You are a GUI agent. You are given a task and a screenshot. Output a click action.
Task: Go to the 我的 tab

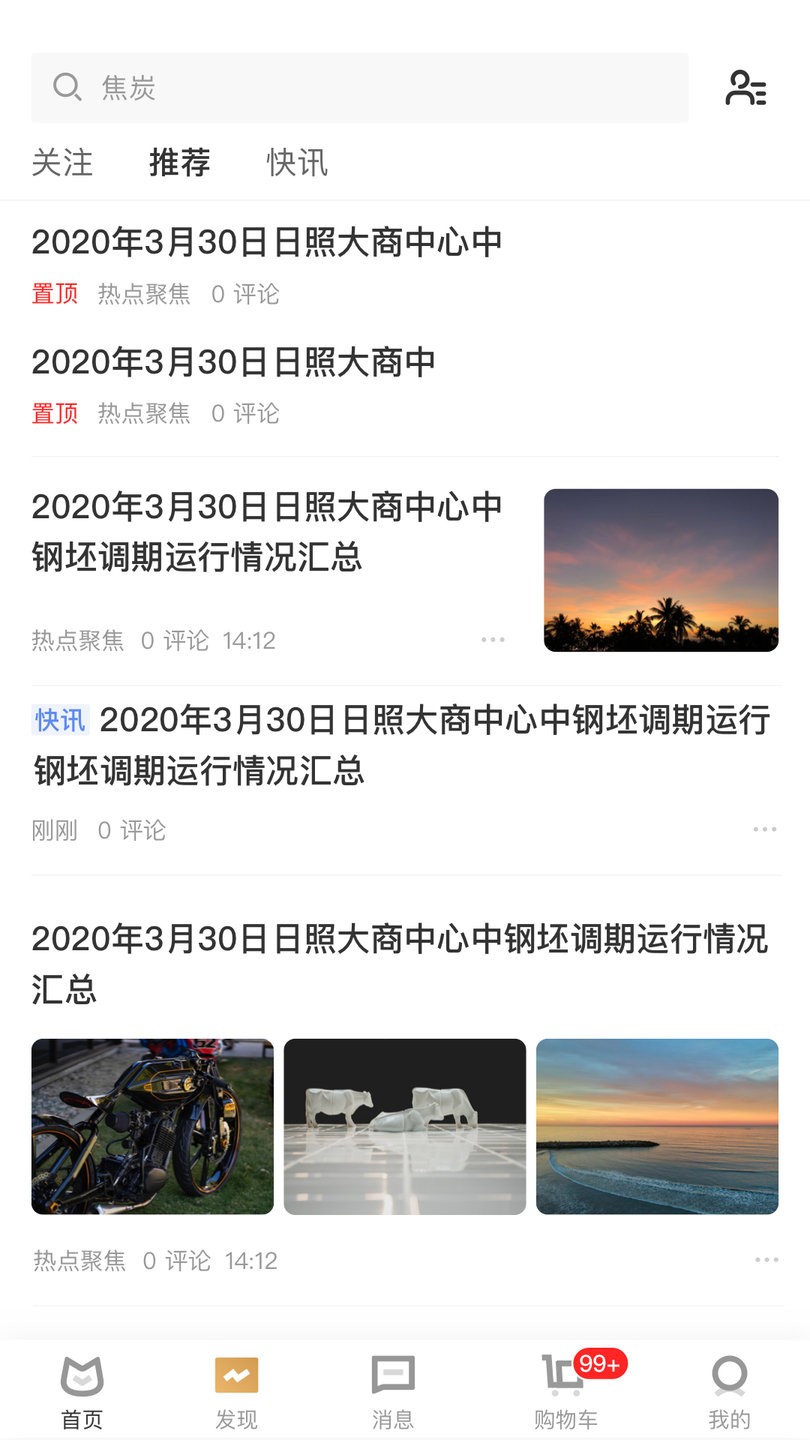729,1392
